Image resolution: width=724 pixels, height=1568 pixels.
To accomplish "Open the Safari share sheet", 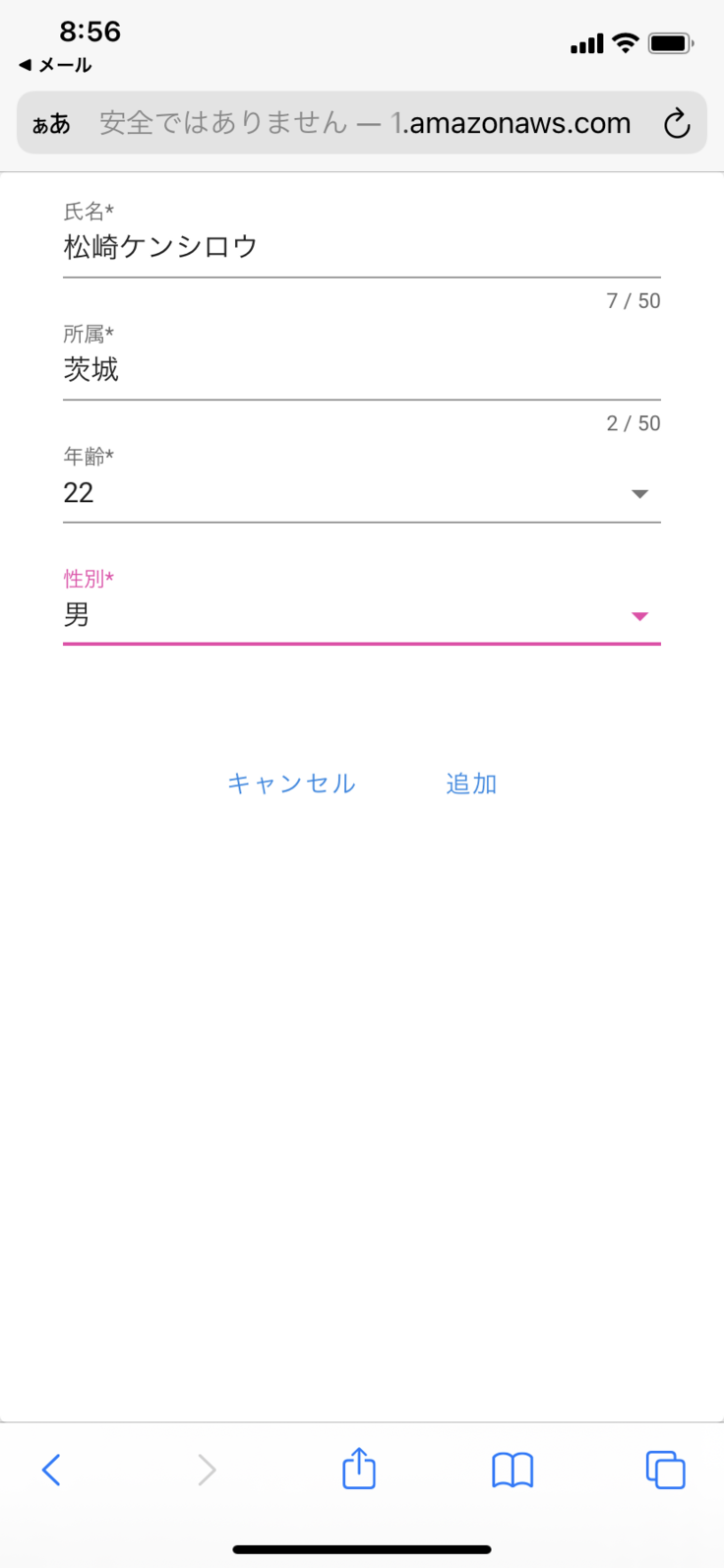I will [359, 1470].
